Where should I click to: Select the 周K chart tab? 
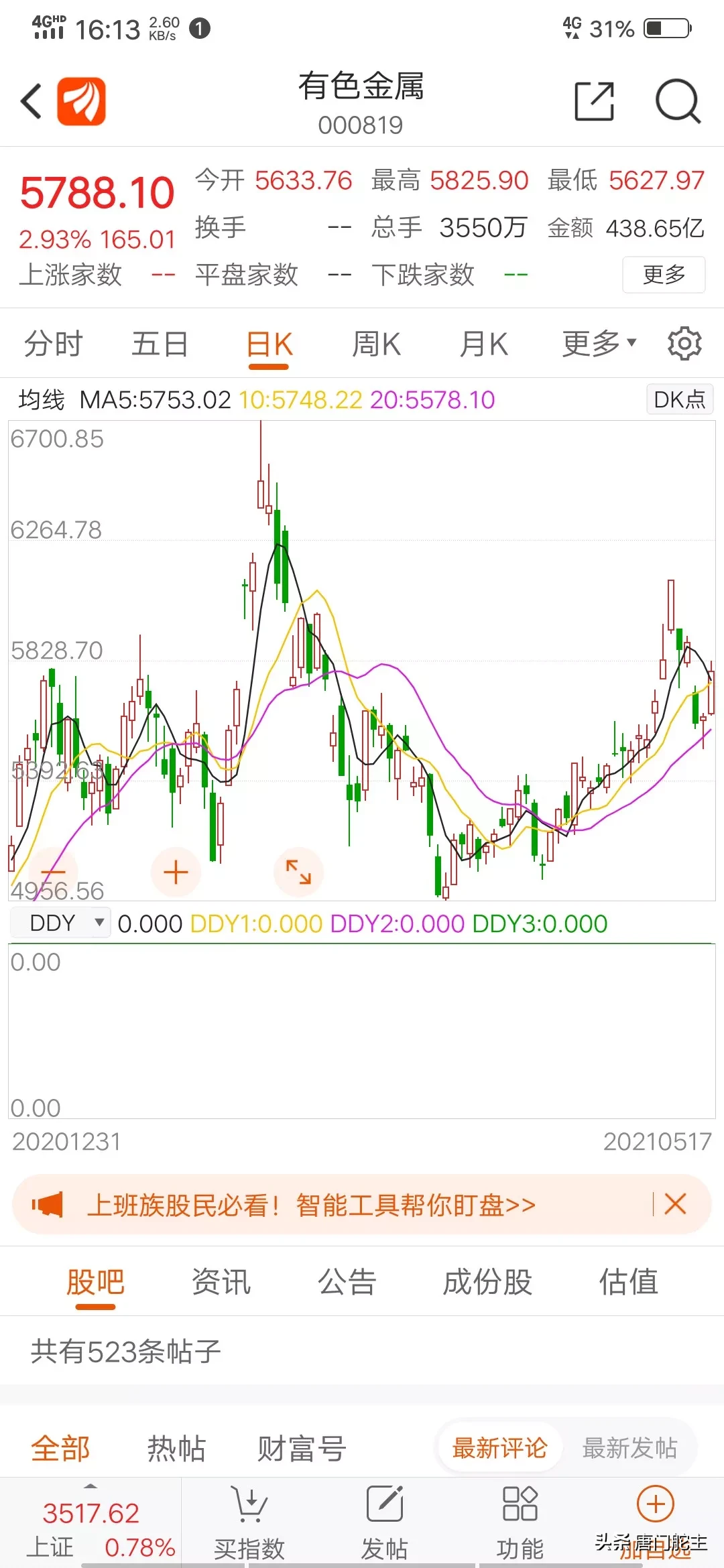(x=376, y=344)
